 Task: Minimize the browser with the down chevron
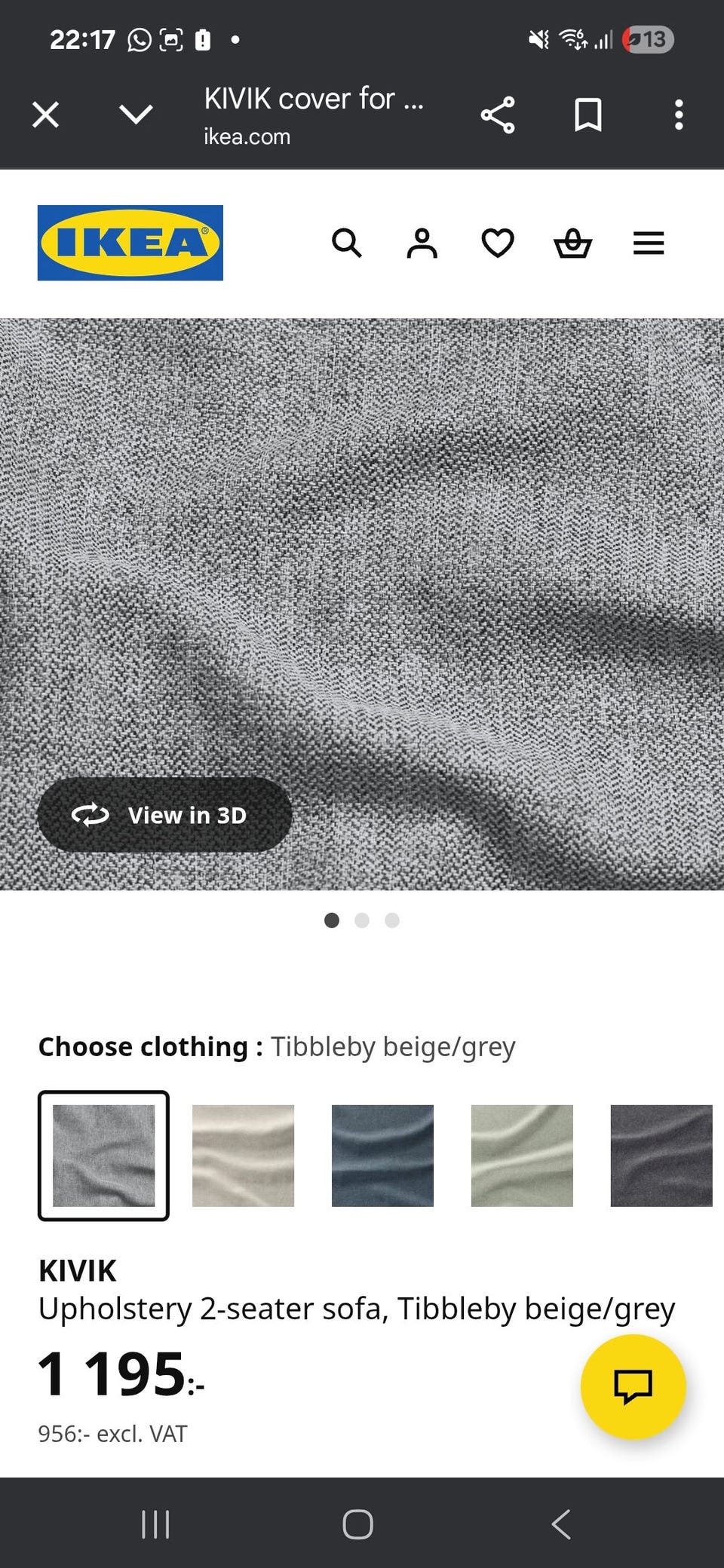136,115
